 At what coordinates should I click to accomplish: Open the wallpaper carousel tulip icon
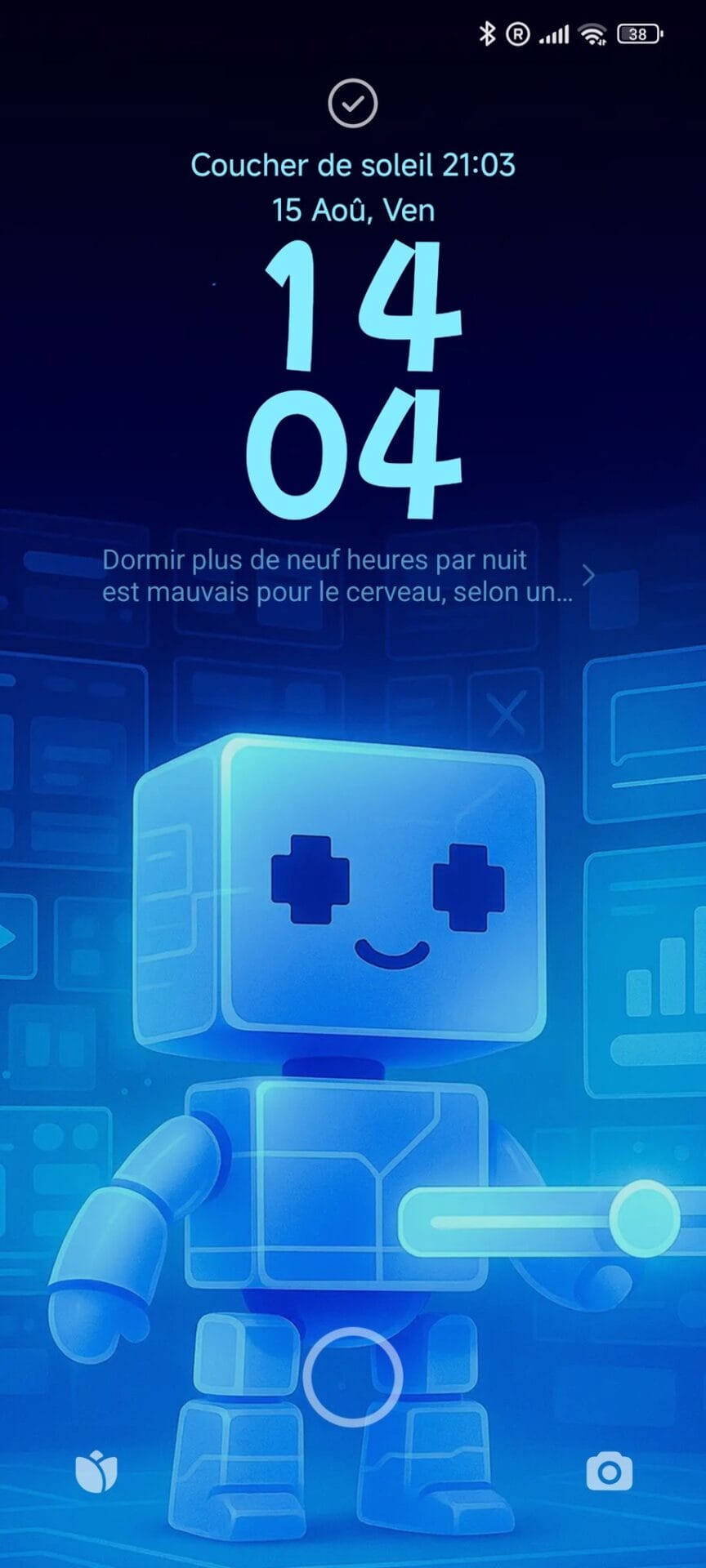(x=96, y=1472)
